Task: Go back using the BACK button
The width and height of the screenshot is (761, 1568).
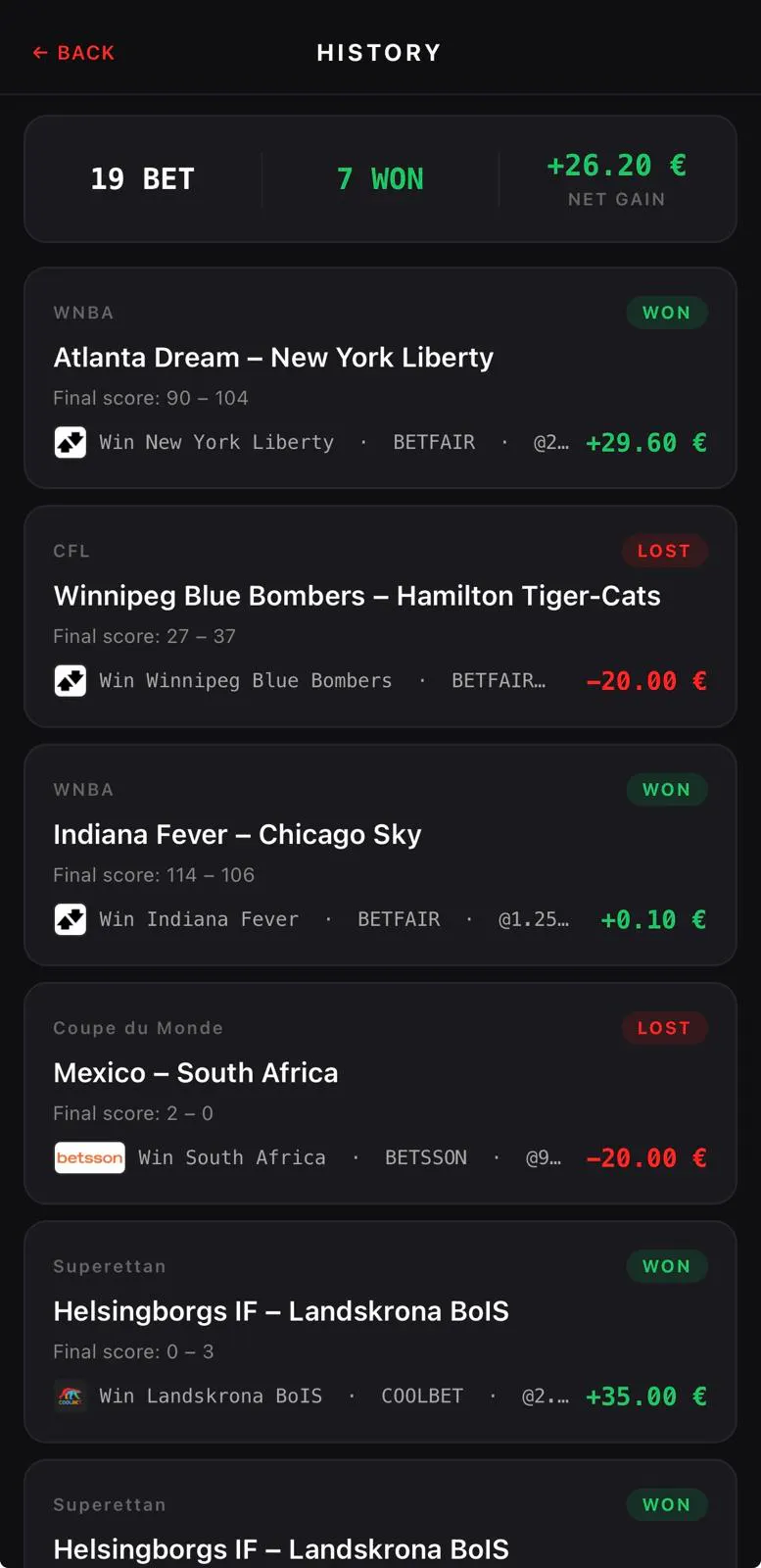Action: pyautogui.click(x=73, y=53)
